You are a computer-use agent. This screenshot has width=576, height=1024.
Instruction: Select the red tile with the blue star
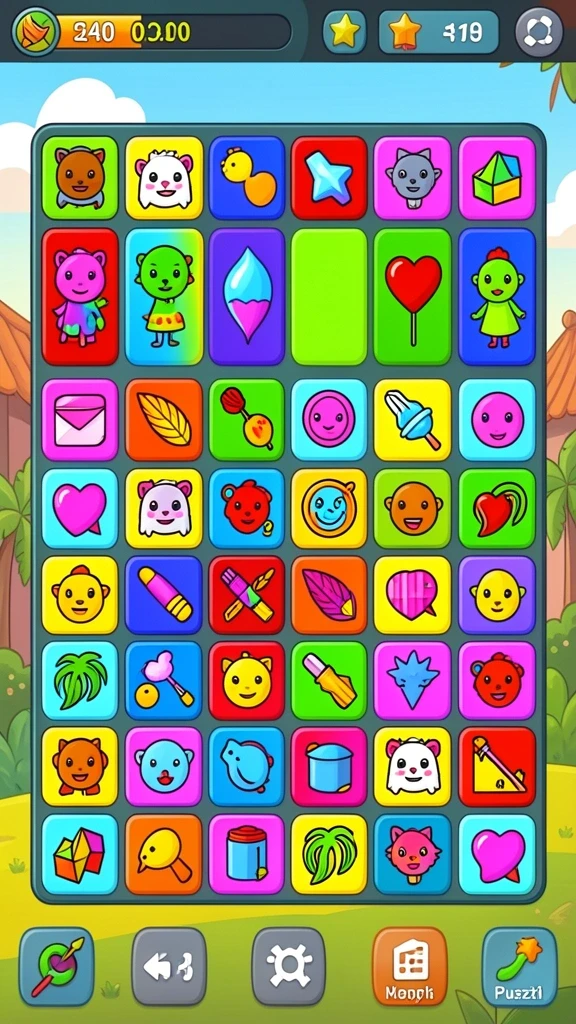click(329, 178)
